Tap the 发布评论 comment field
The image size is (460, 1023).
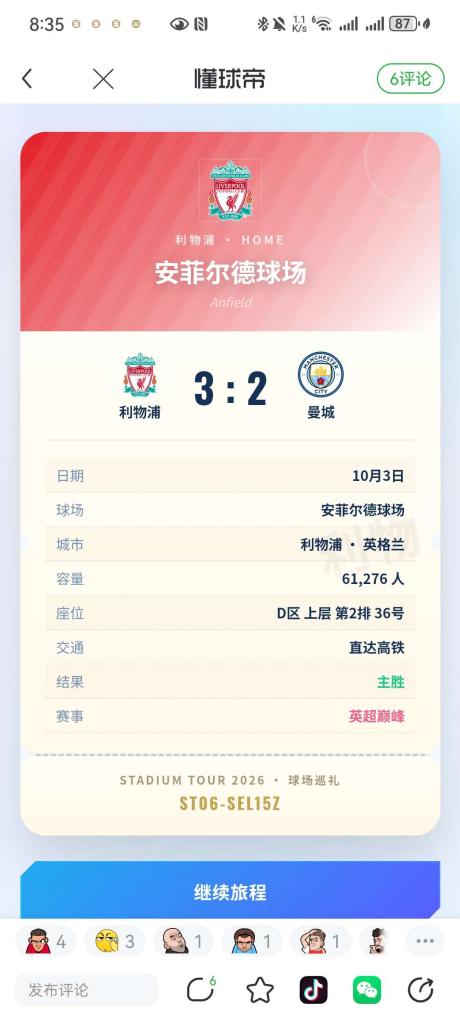(x=86, y=990)
